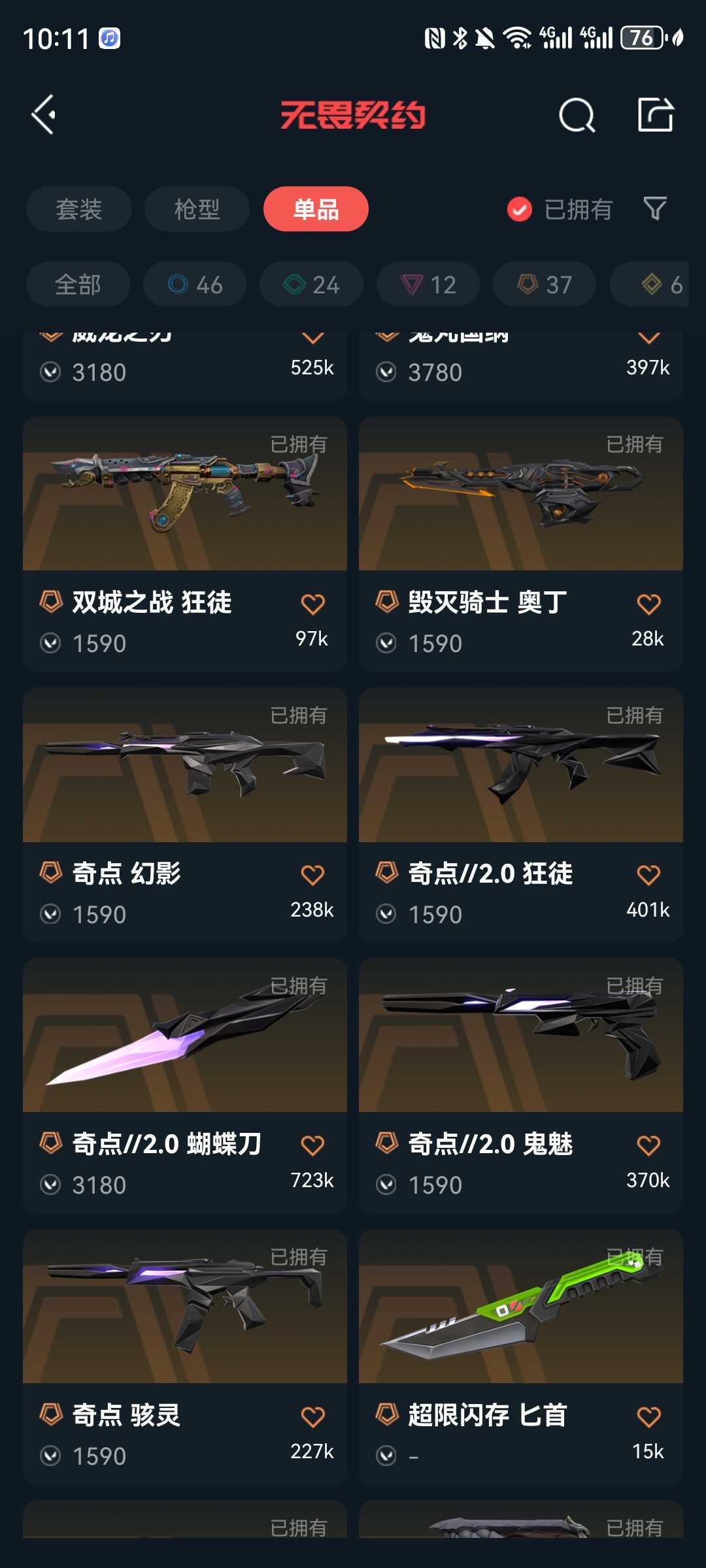706x1568 pixels.
Task: View the 超限闪存 匕首 card
Action: [x=521, y=1356]
